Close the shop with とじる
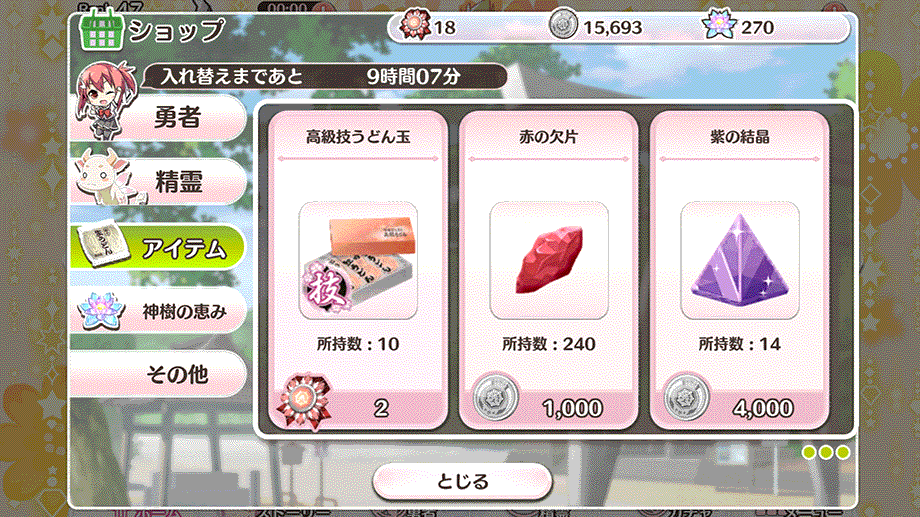Viewport: 920px width, 517px height. coord(462,481)
